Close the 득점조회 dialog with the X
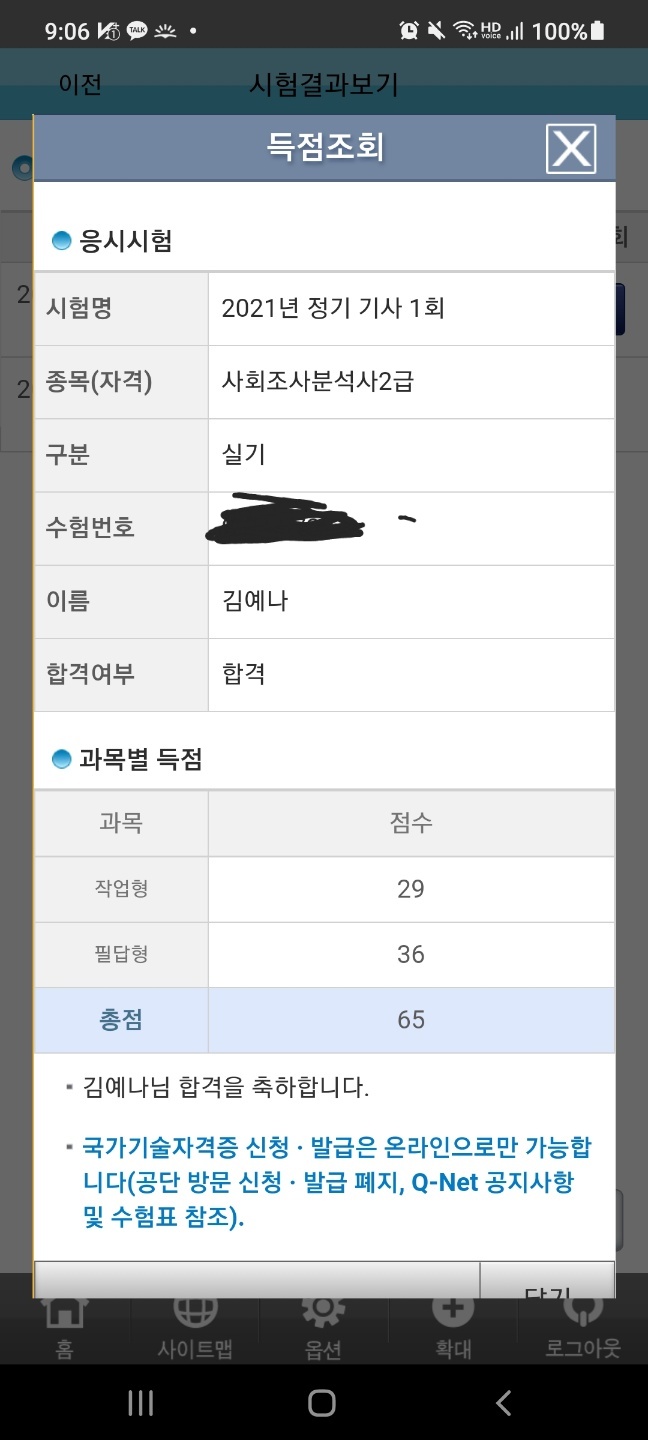Viewport: 648px width, 1440px height. coord(571,149)
